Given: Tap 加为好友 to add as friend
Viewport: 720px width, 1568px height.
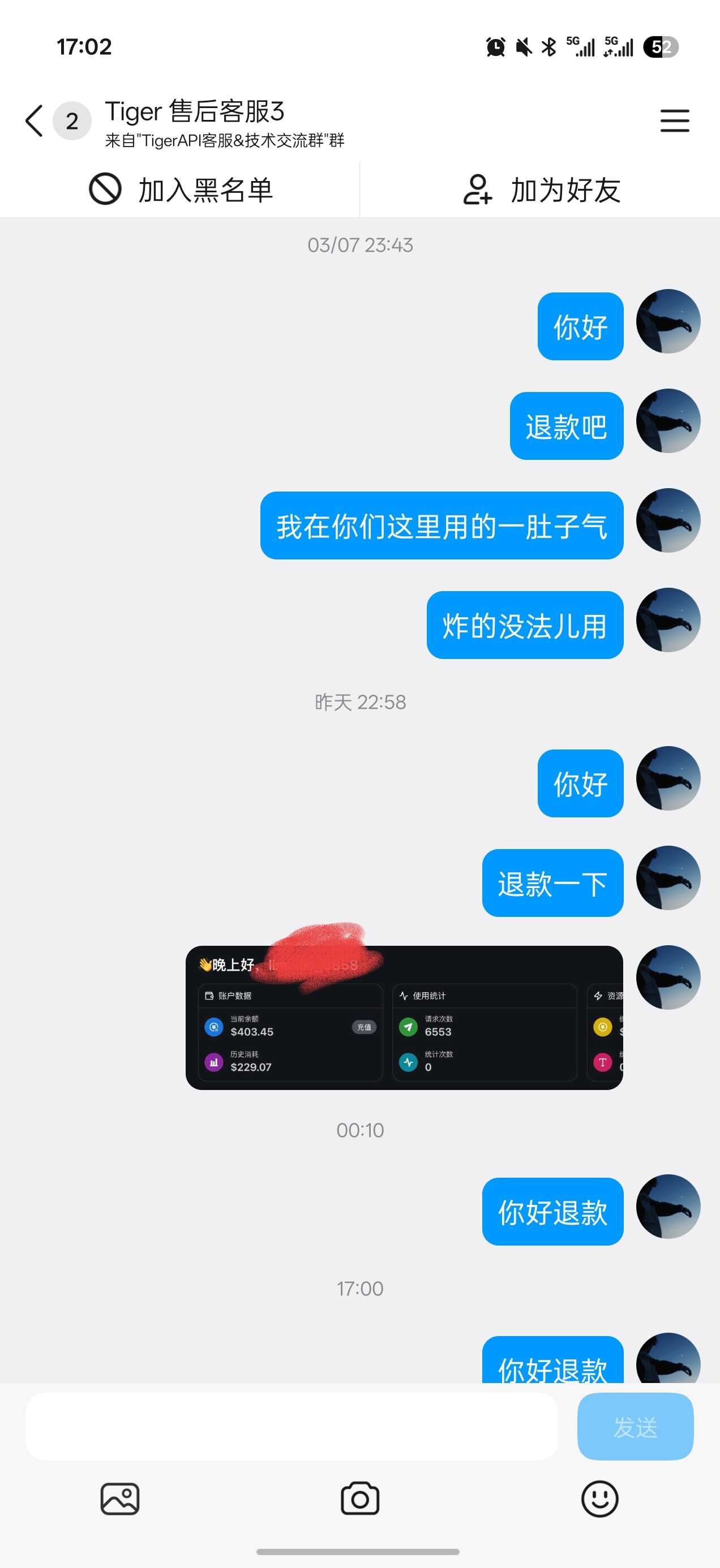Looking at the screenshot, I should point(541,190).
